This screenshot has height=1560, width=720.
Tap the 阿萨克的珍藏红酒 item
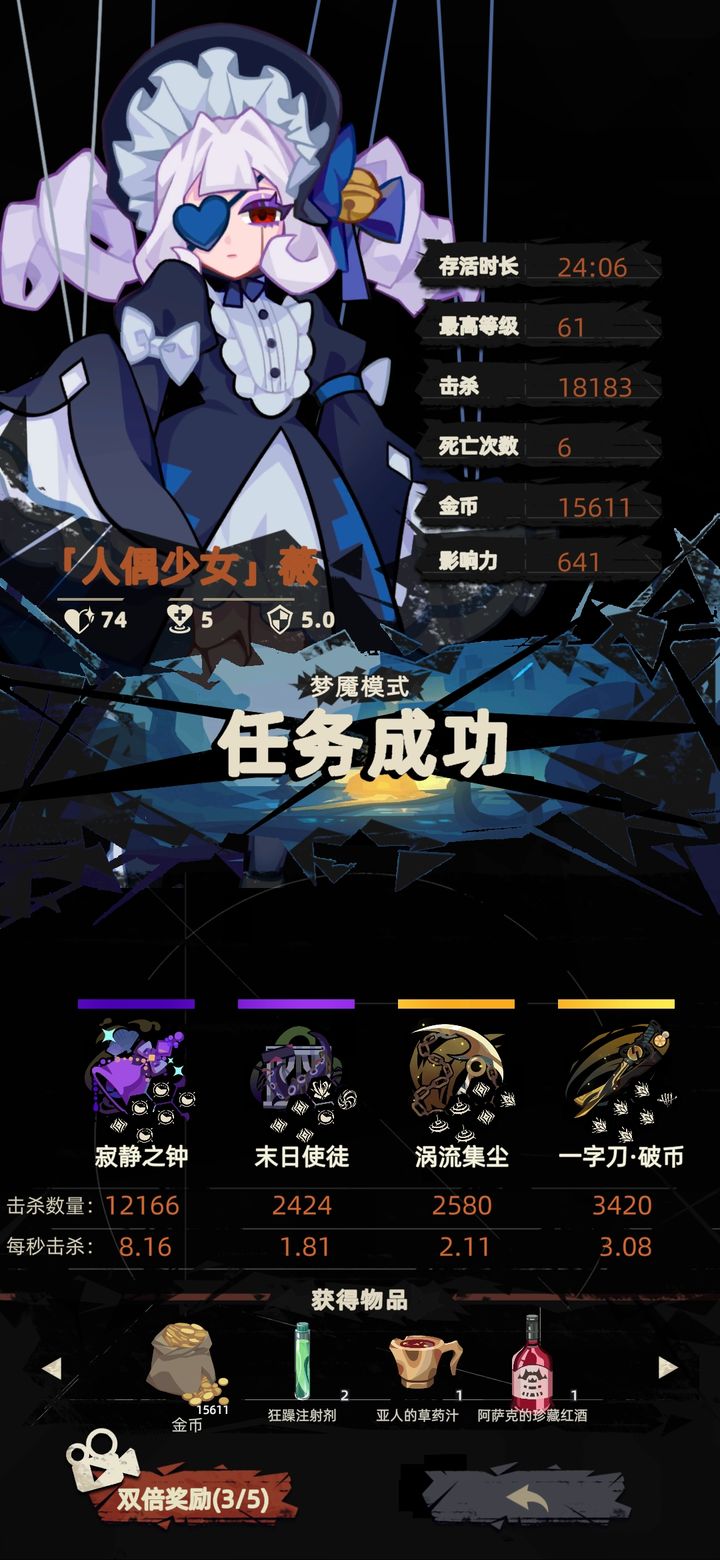532,1362
